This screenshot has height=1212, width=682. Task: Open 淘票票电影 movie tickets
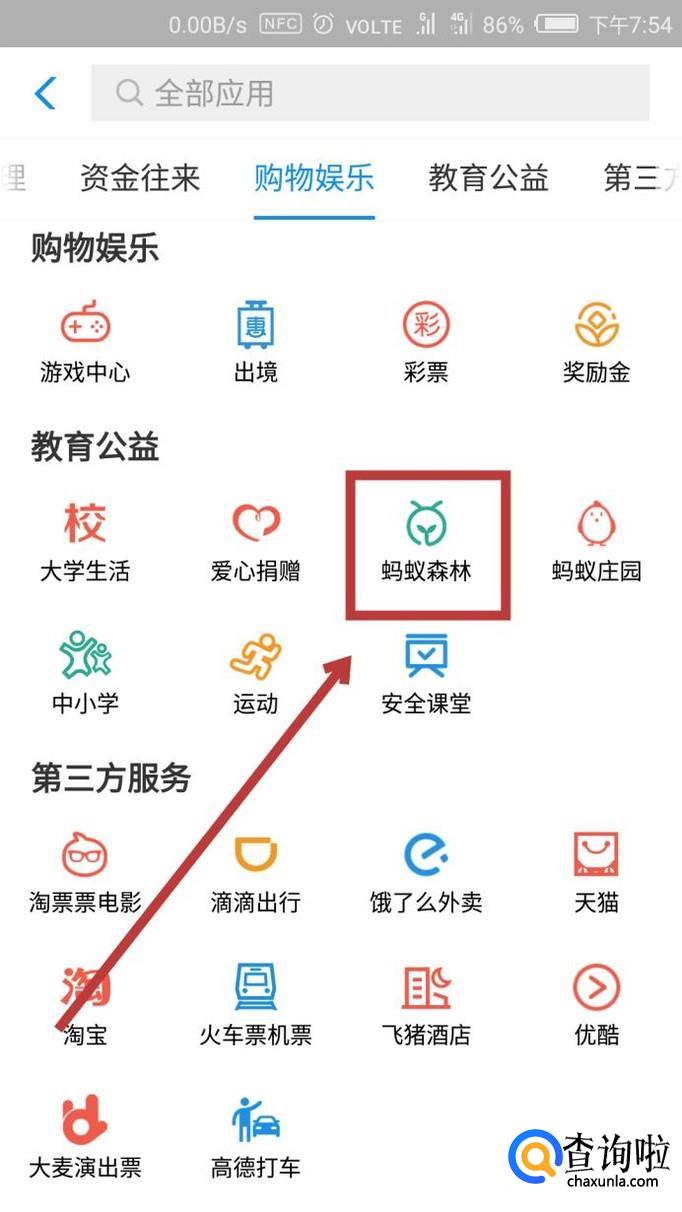coord(85,872)
